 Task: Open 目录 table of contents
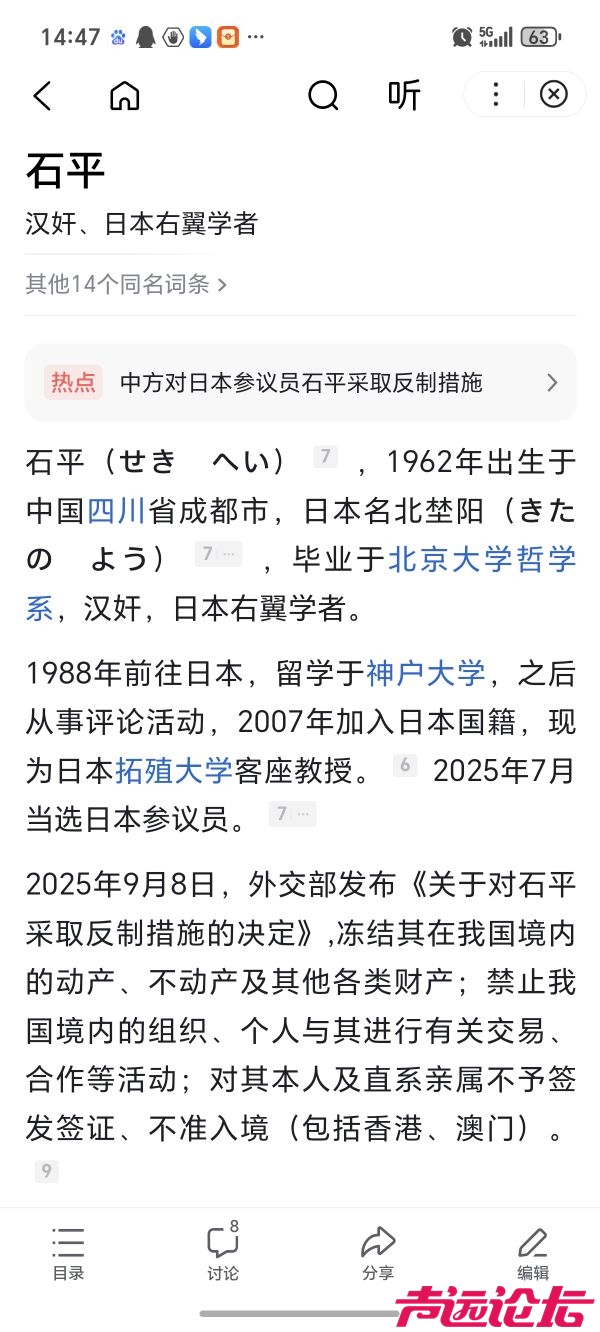coord(68,1253)
